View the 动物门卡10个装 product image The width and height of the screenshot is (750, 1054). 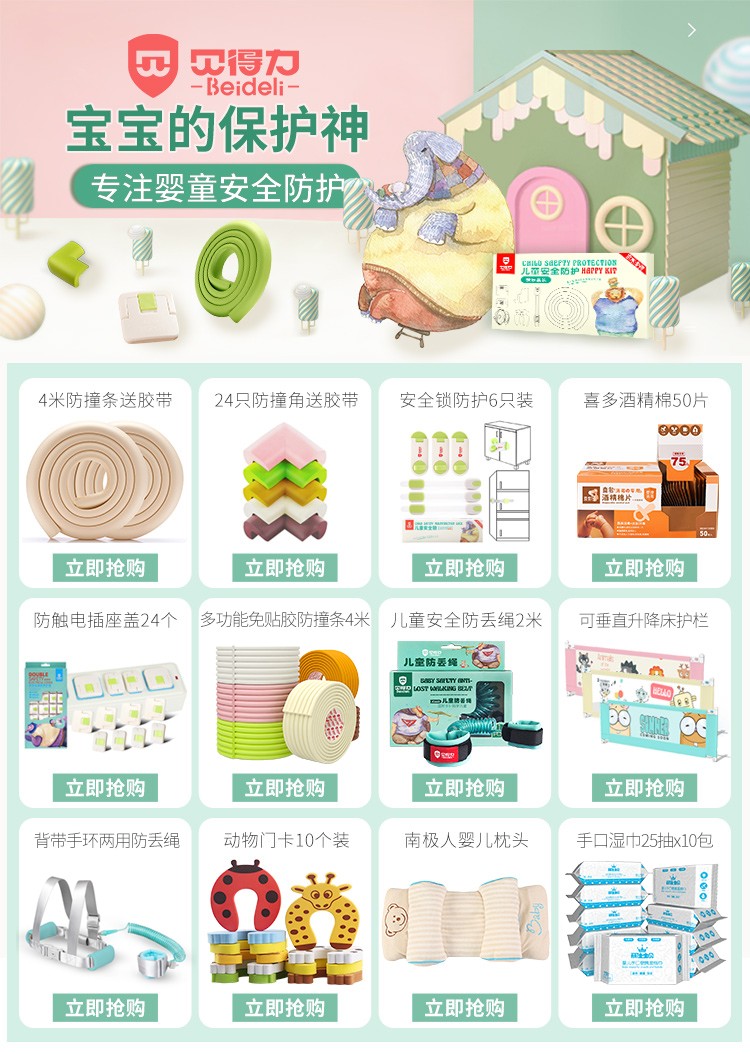[285, 920]
